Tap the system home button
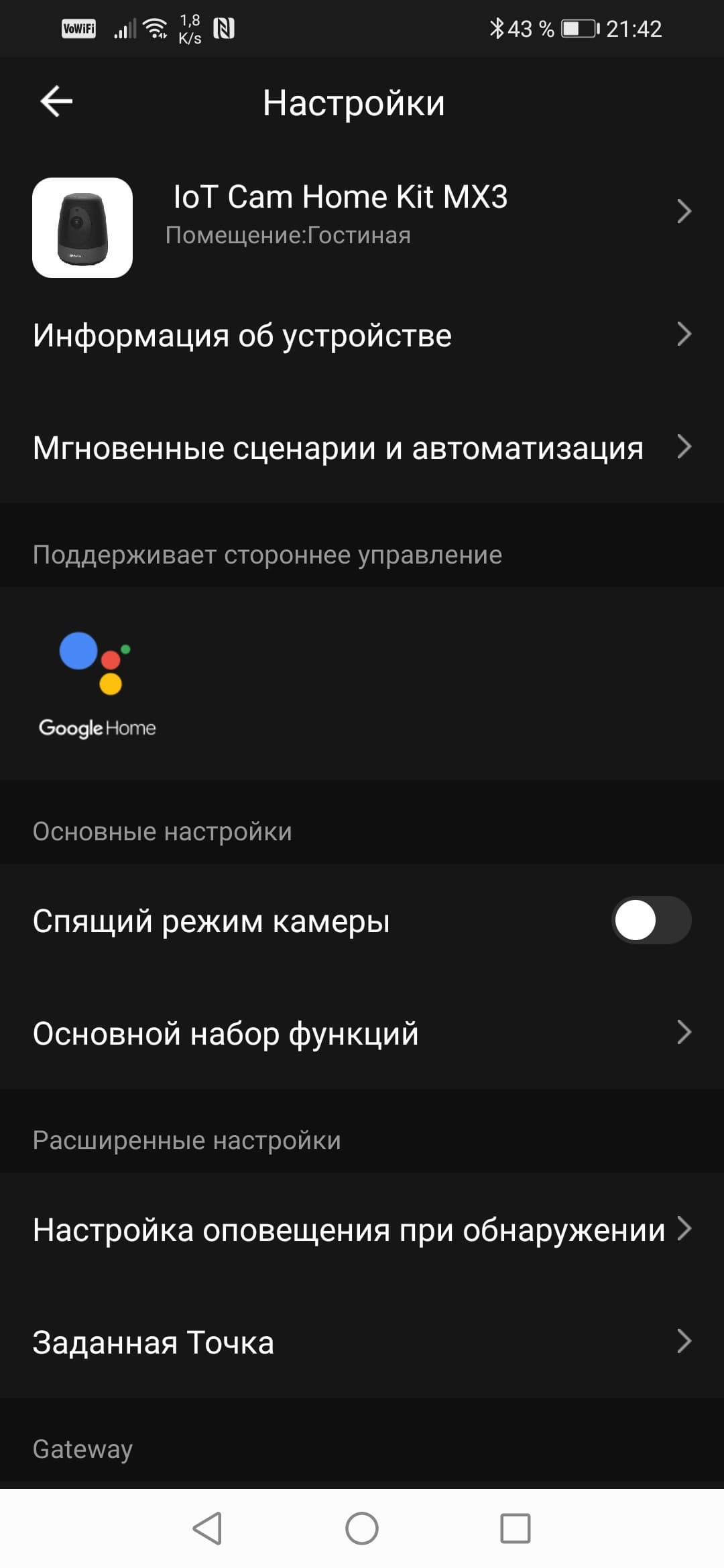 tap(361, 1528)
